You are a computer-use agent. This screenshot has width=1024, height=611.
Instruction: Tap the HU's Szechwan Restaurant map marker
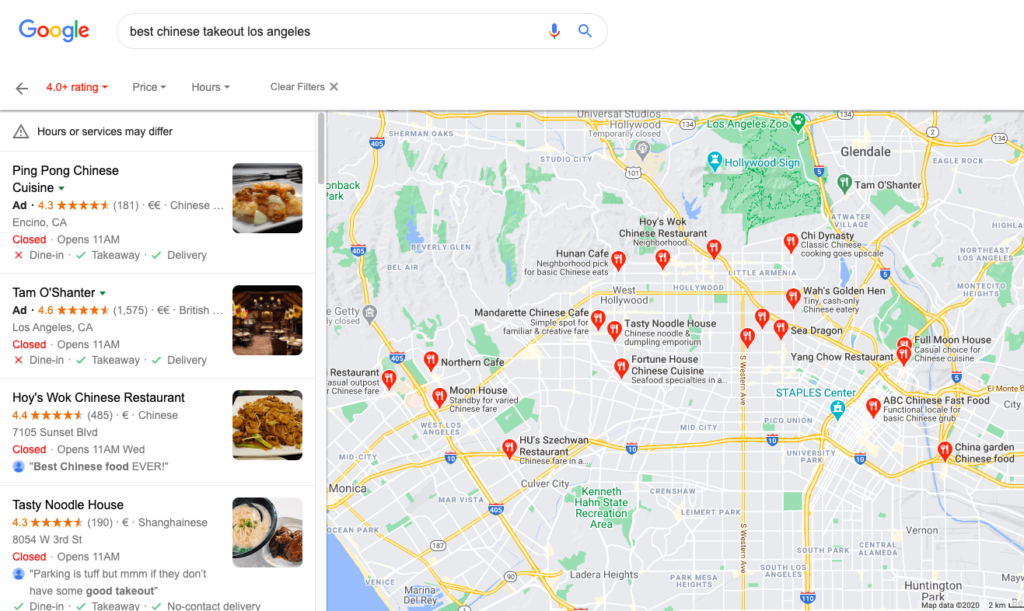point(509,447)
